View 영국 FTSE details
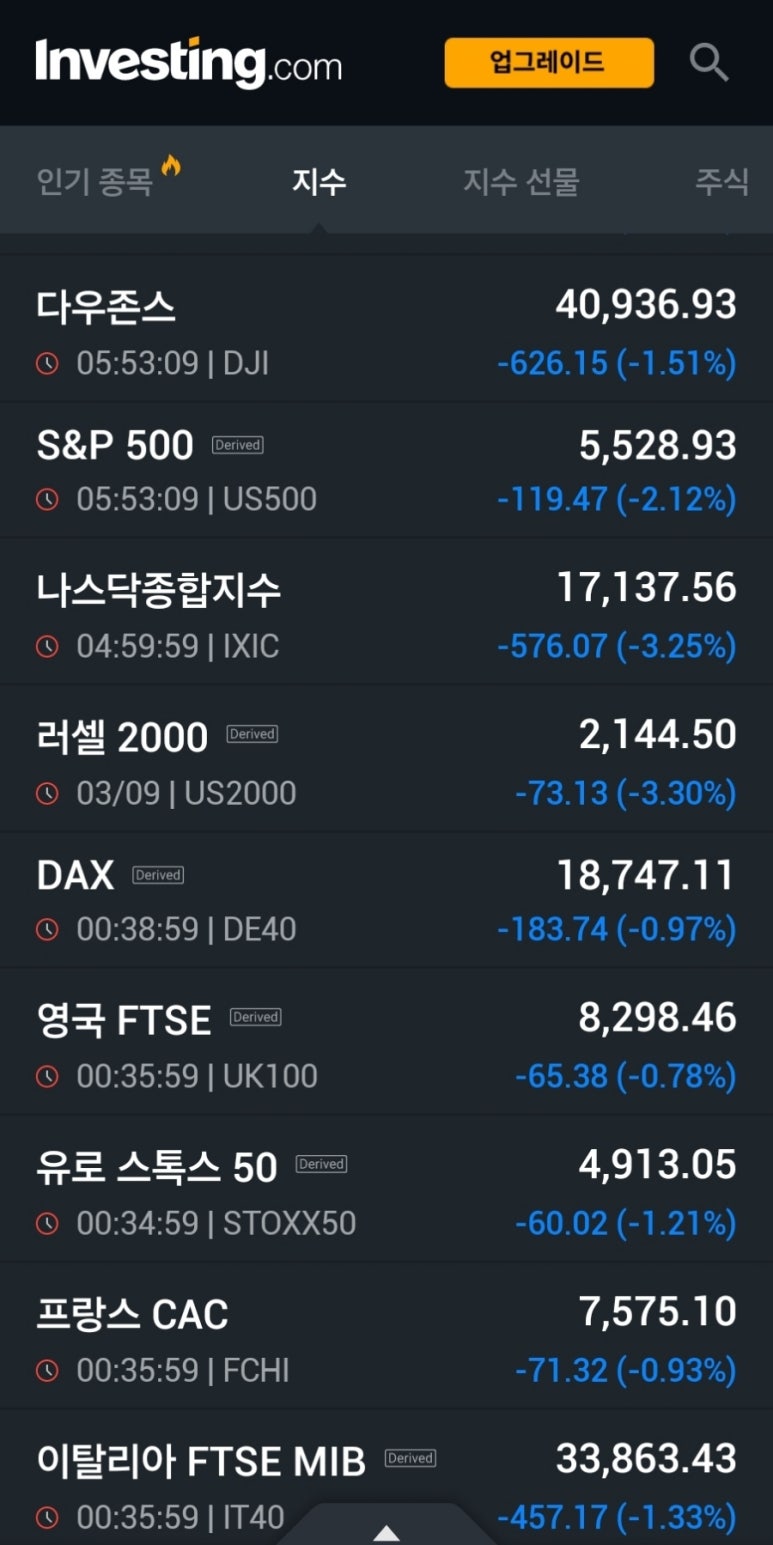This screenshot has height=1545, width=773. 386,1042
